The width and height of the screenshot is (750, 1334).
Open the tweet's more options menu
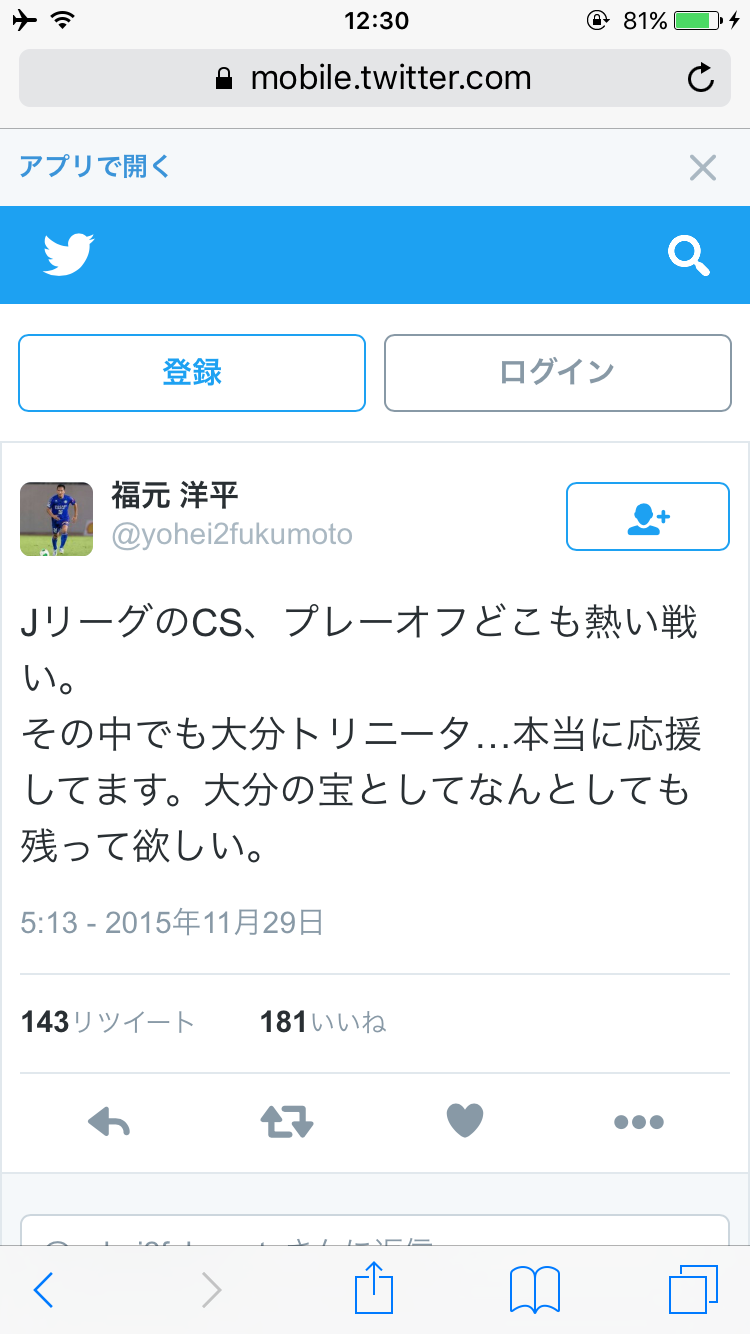(639, 1122)
